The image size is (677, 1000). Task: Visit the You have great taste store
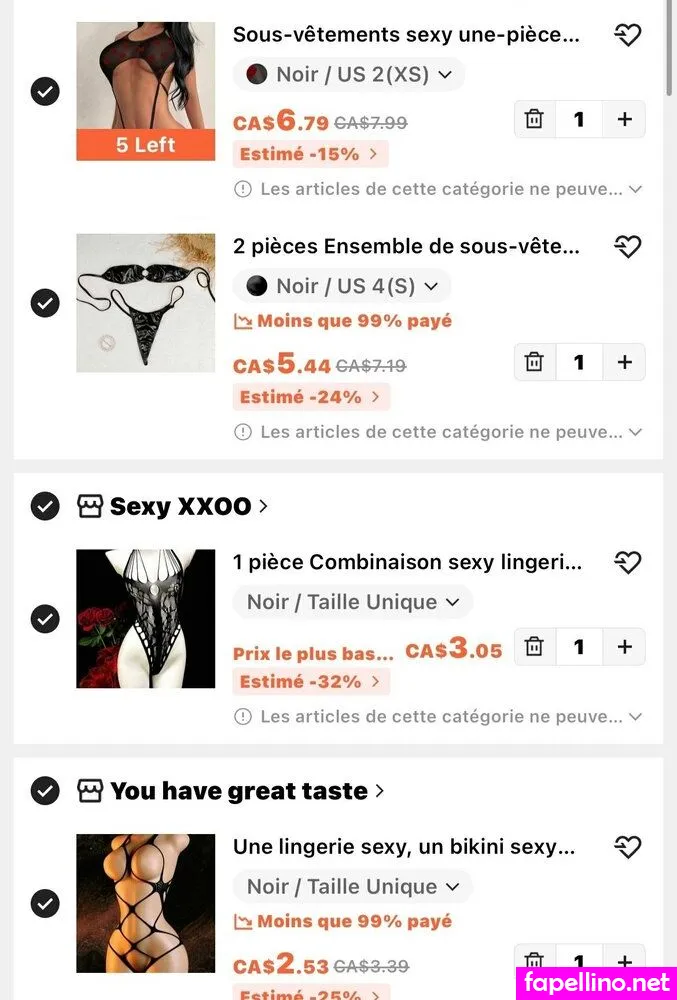pos(245,791)
